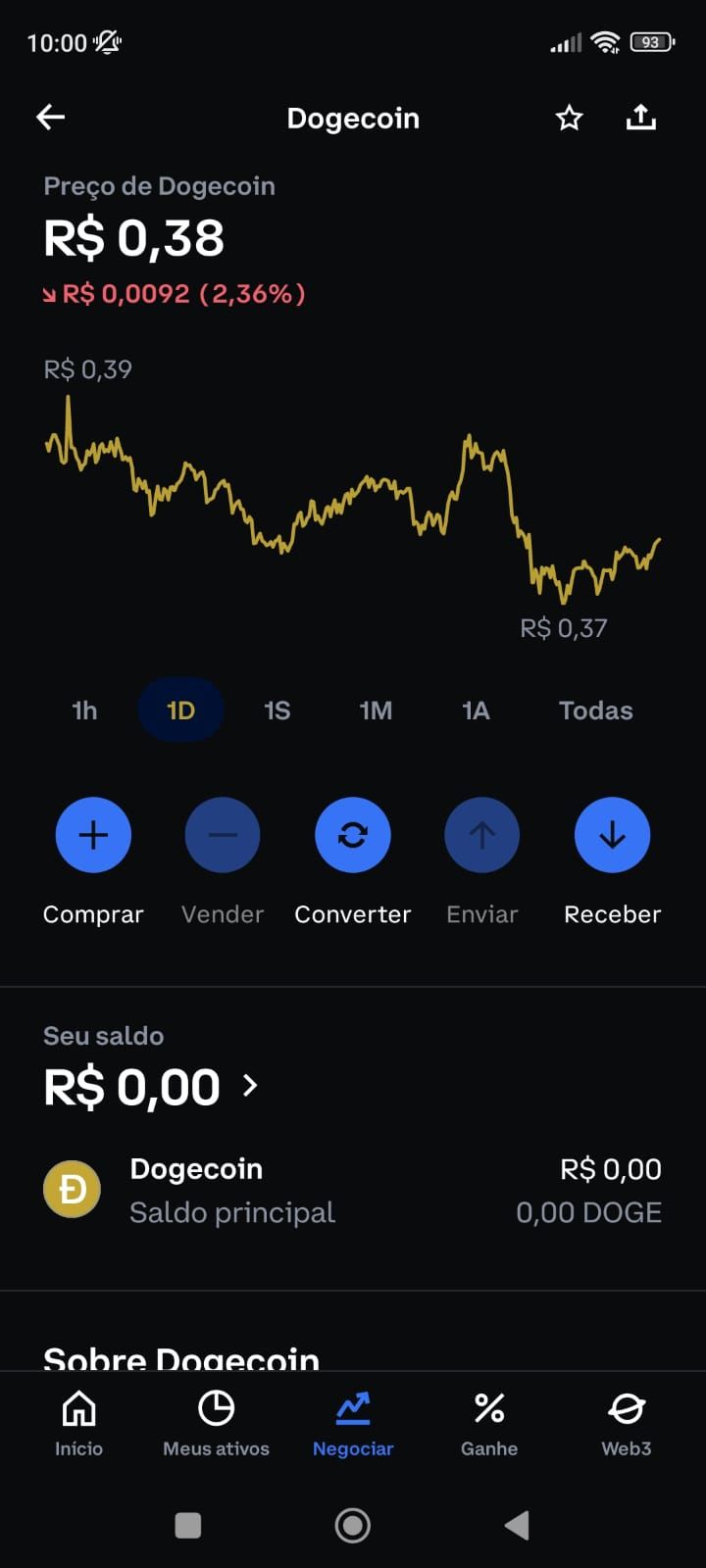
Task: Switch to the Web3 tab
Action: (x=627, y=1423)
